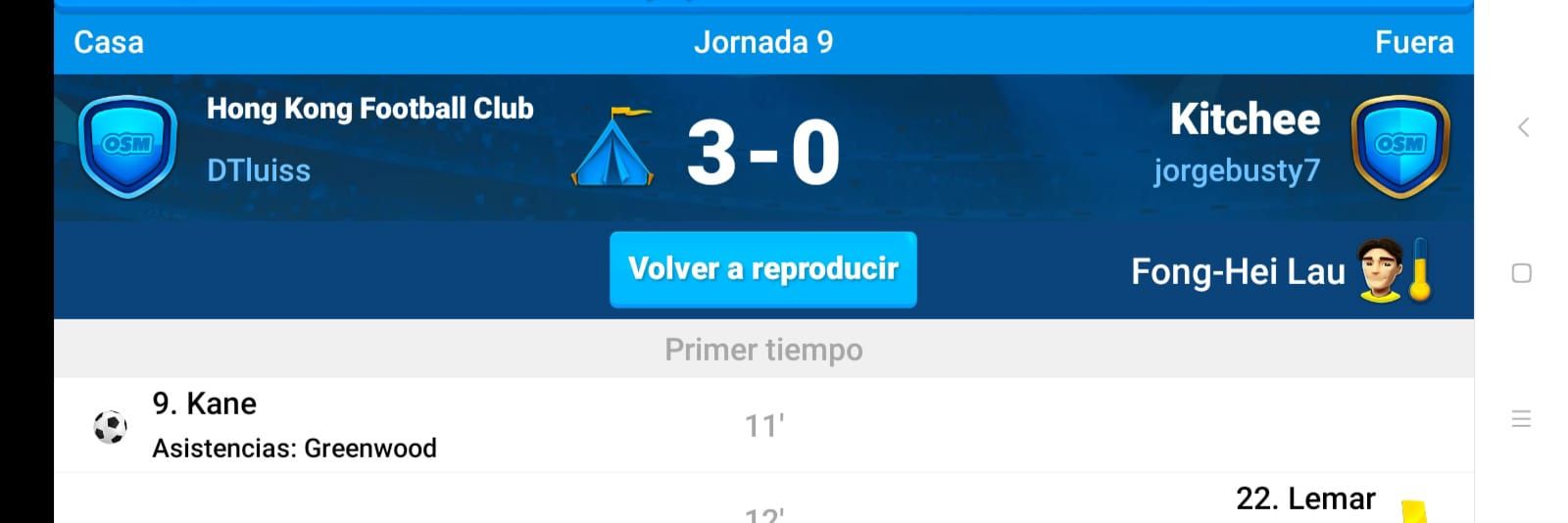Open Hong Kong Football Club team badge
The image size is (1568, 523).
coord(127,146)
